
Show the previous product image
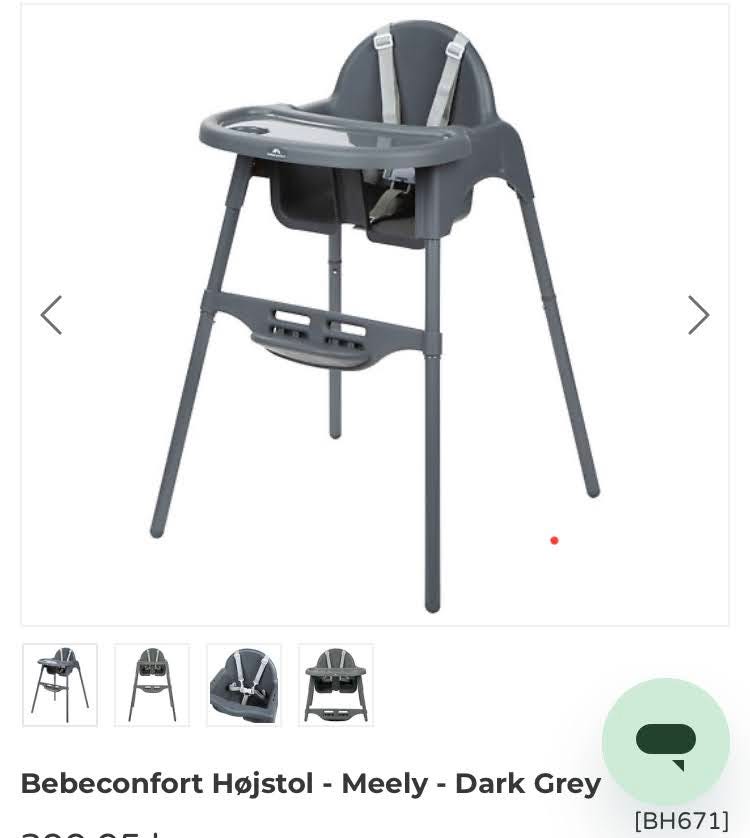point(51,315)
